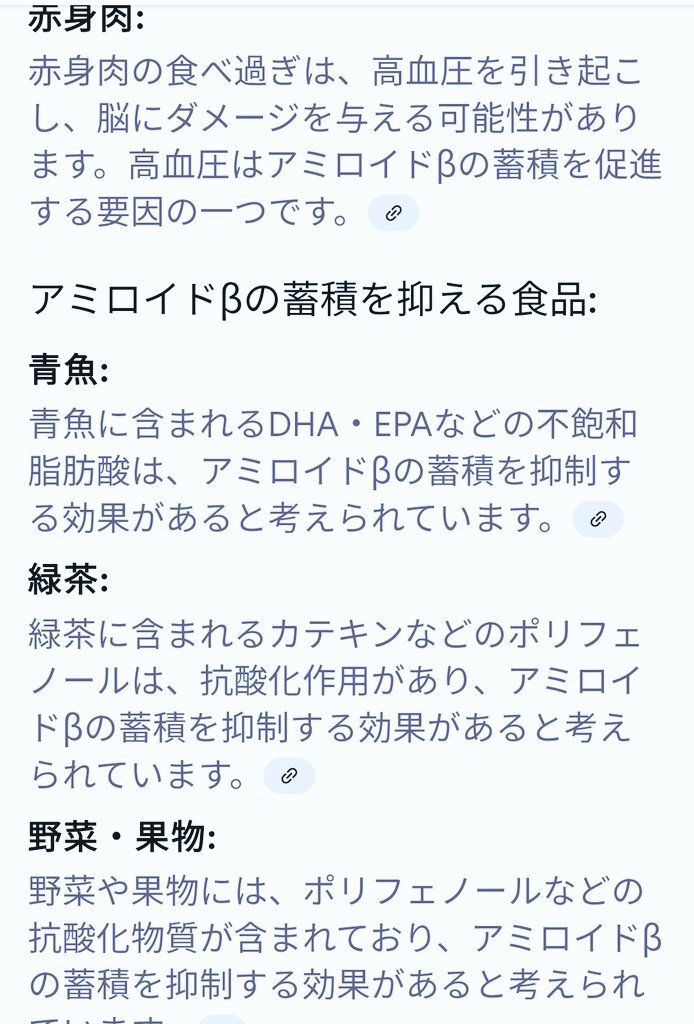Open the source link after the 赤身肉 paragraph
The width and height of the screenshot is (694, 1024).
tap(393, 213)
